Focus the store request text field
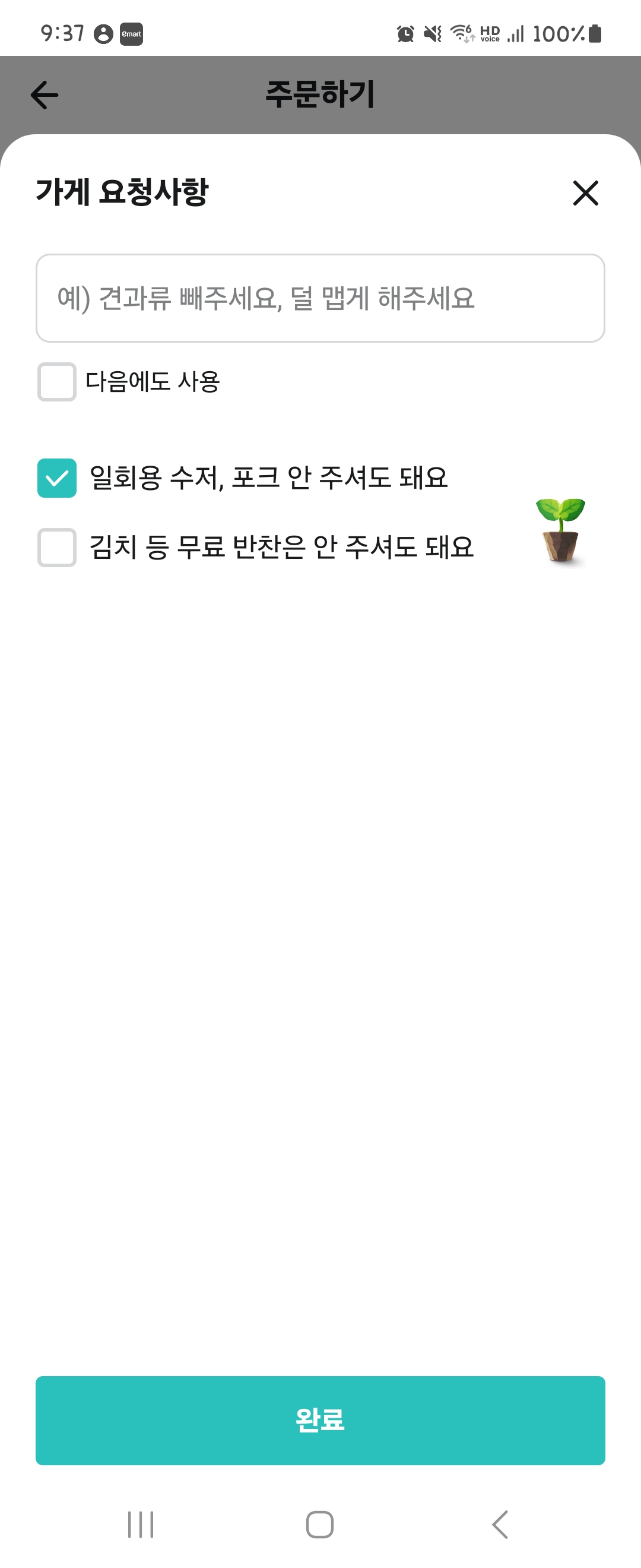This screenshot has width=641, height=1568. tap(320, 298)
